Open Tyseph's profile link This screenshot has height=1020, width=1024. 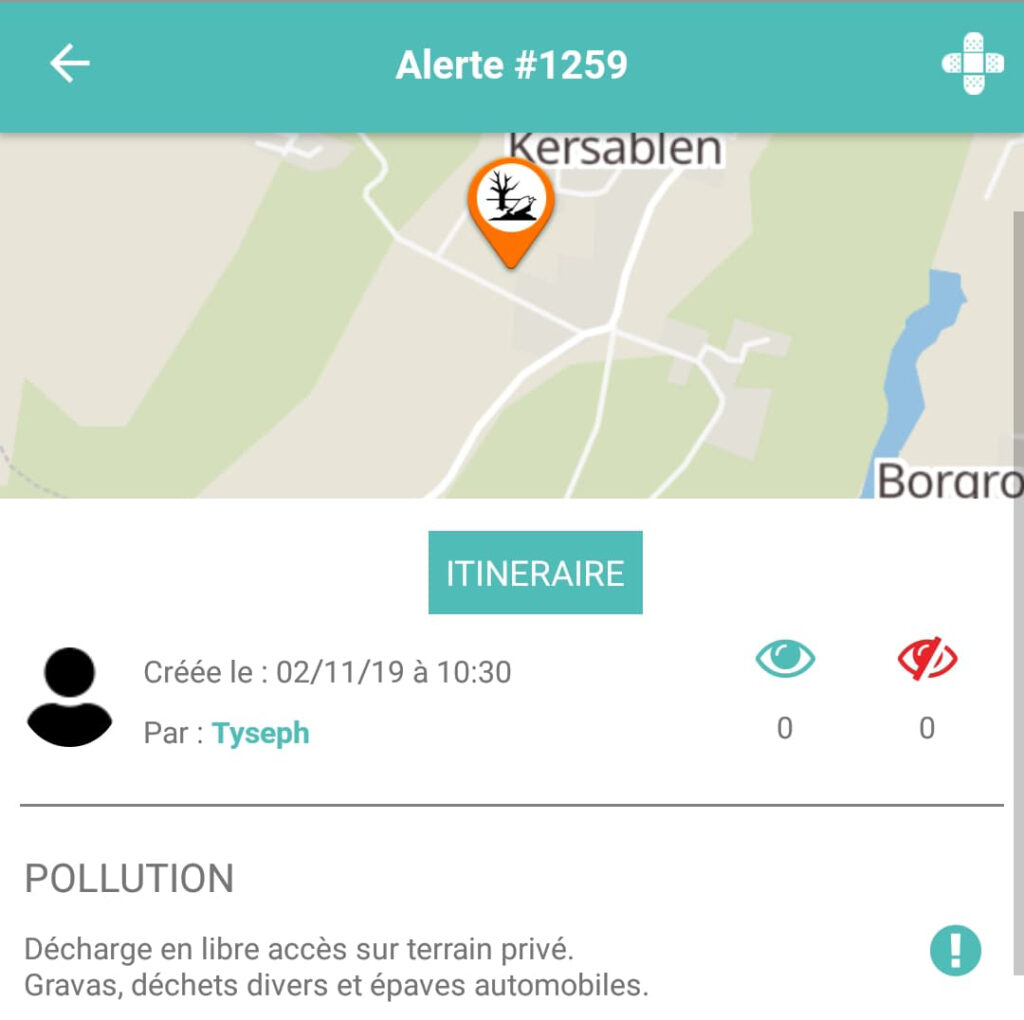click(260, 733)
